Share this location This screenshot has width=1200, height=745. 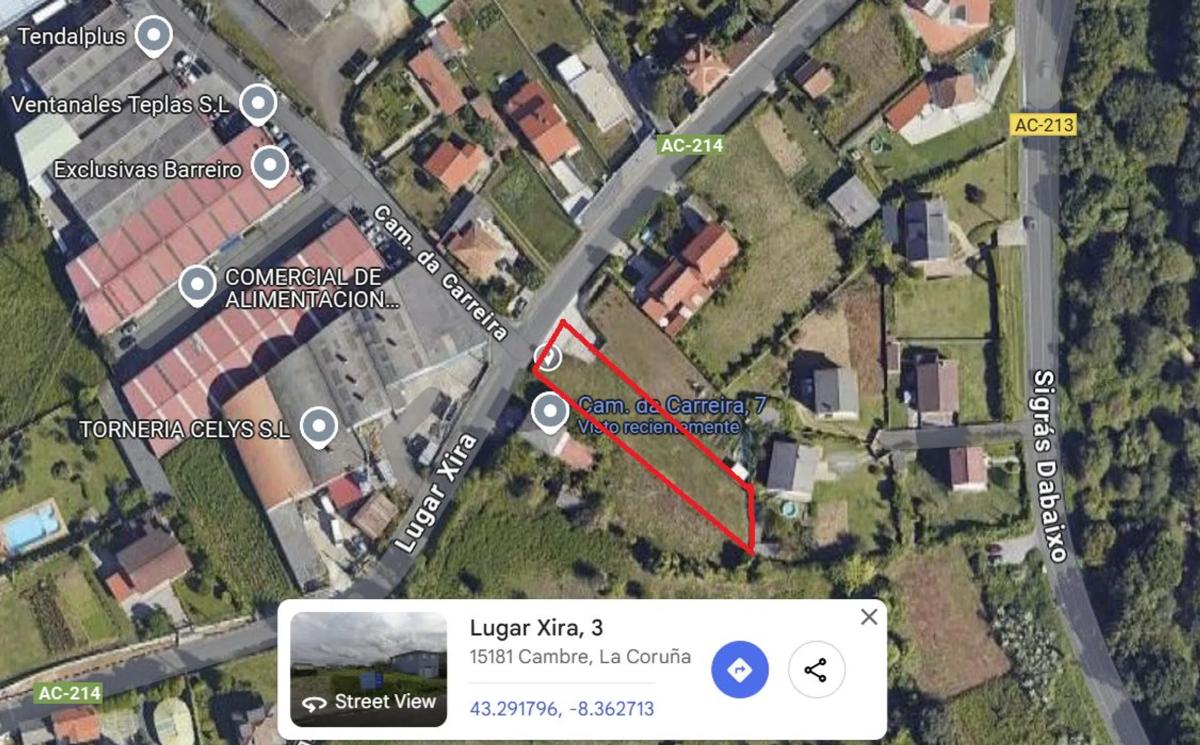816,669
